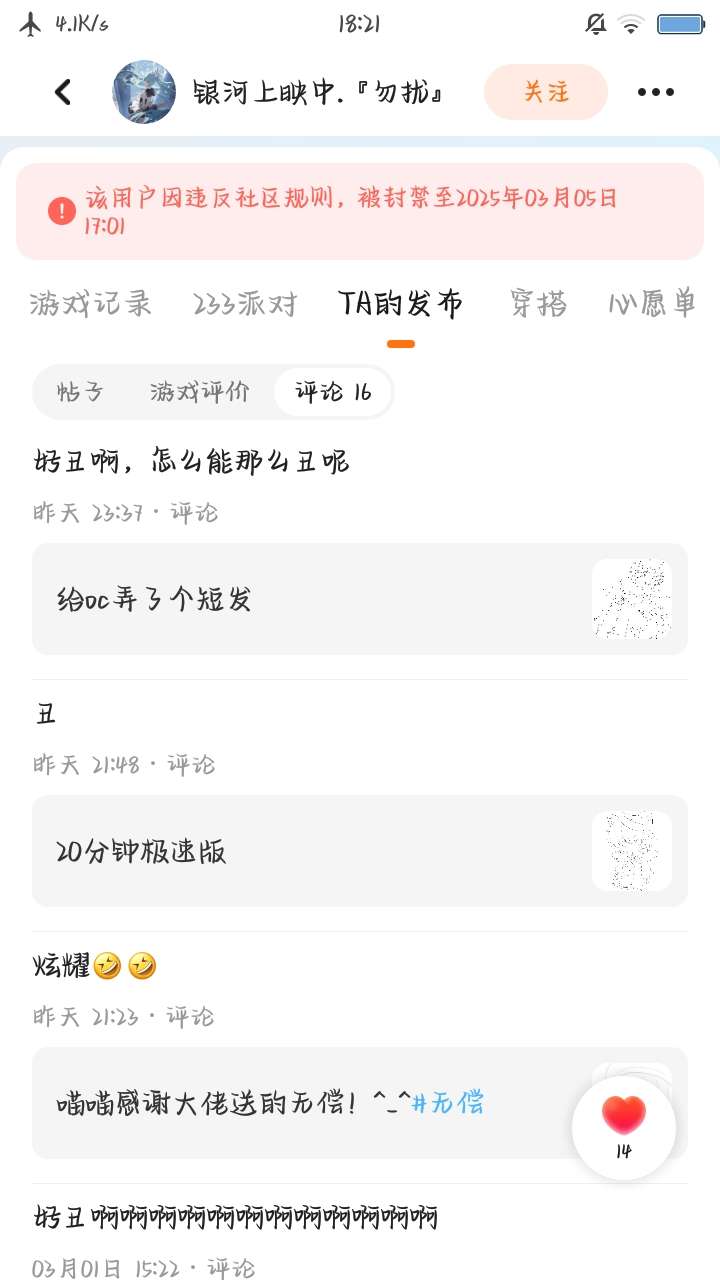Select the TA的发布 tab
This screenshot has height=1280, width=720.
click(x=400, y=304)
